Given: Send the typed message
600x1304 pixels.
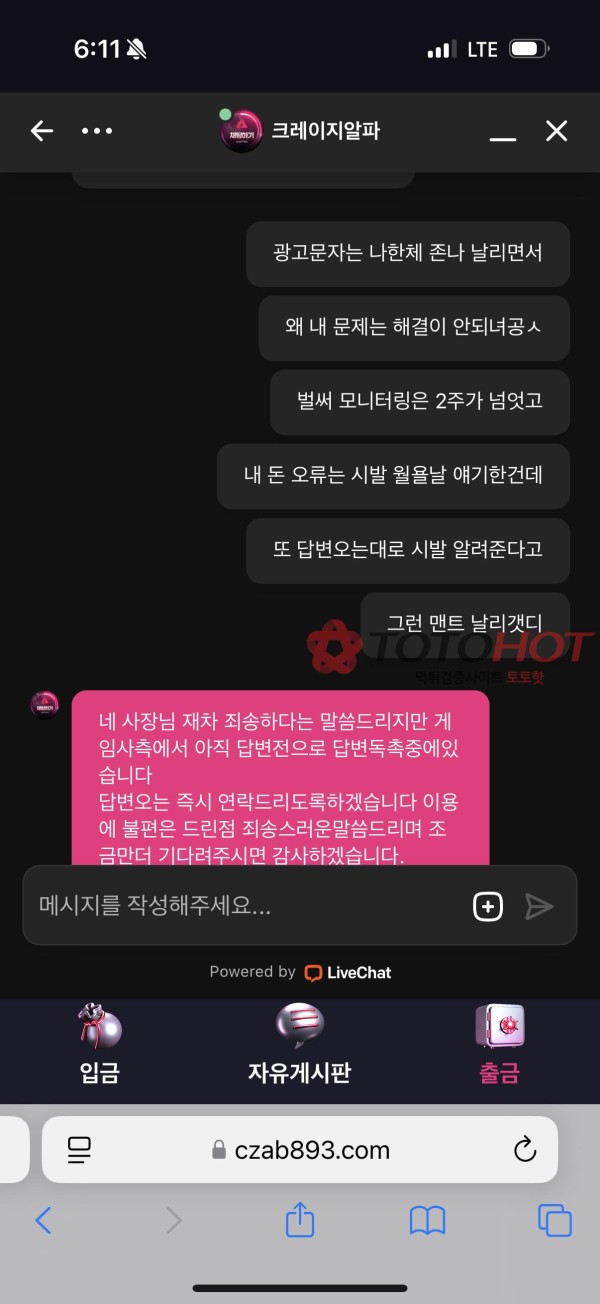Looking at the screenshot, I should pyautogui.click(x=539, y=906).
